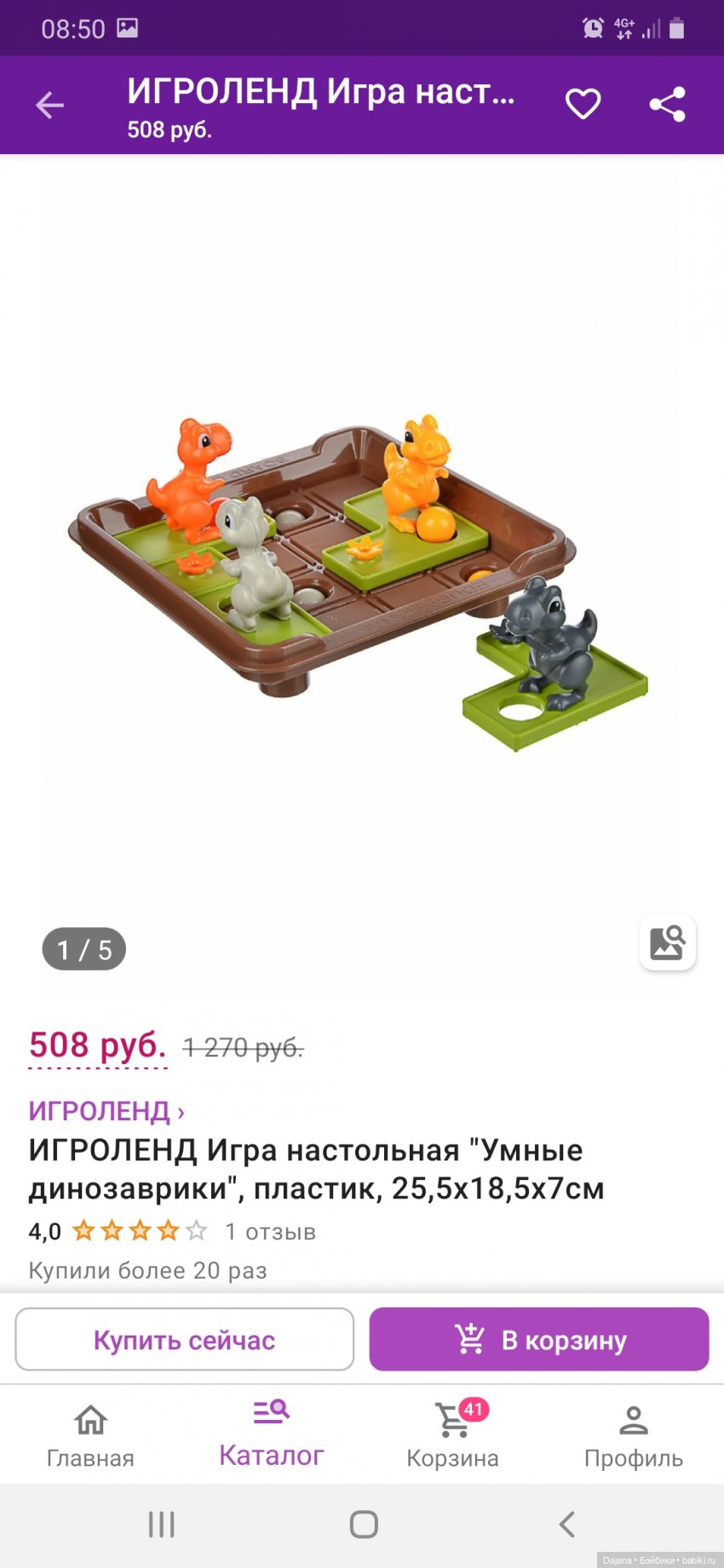Add product to favorites with heart
The height and width of the screenshot is (1568, 724).
click(x=583, y=105)
